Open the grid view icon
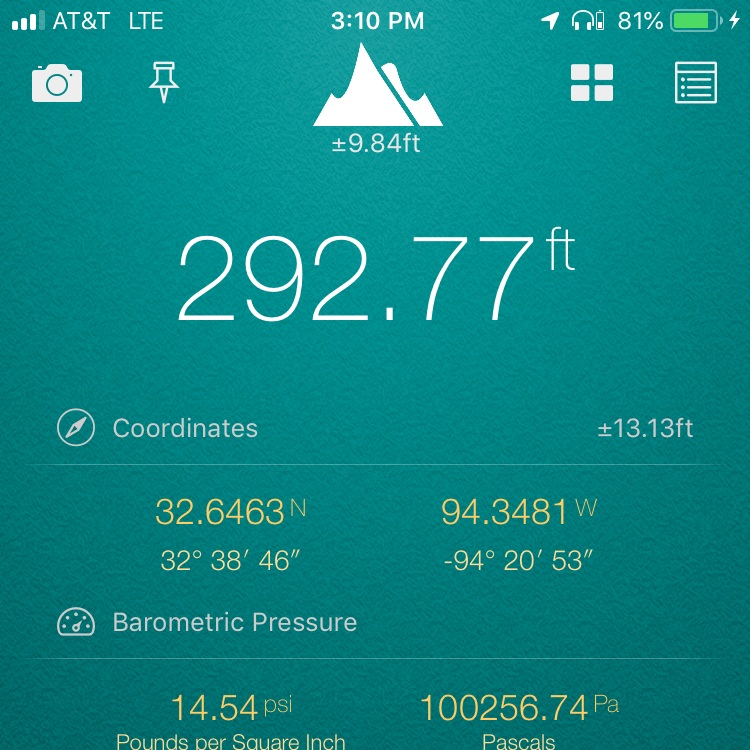The height and width of the screenshot is (750, 750). [x=591, y=83]
